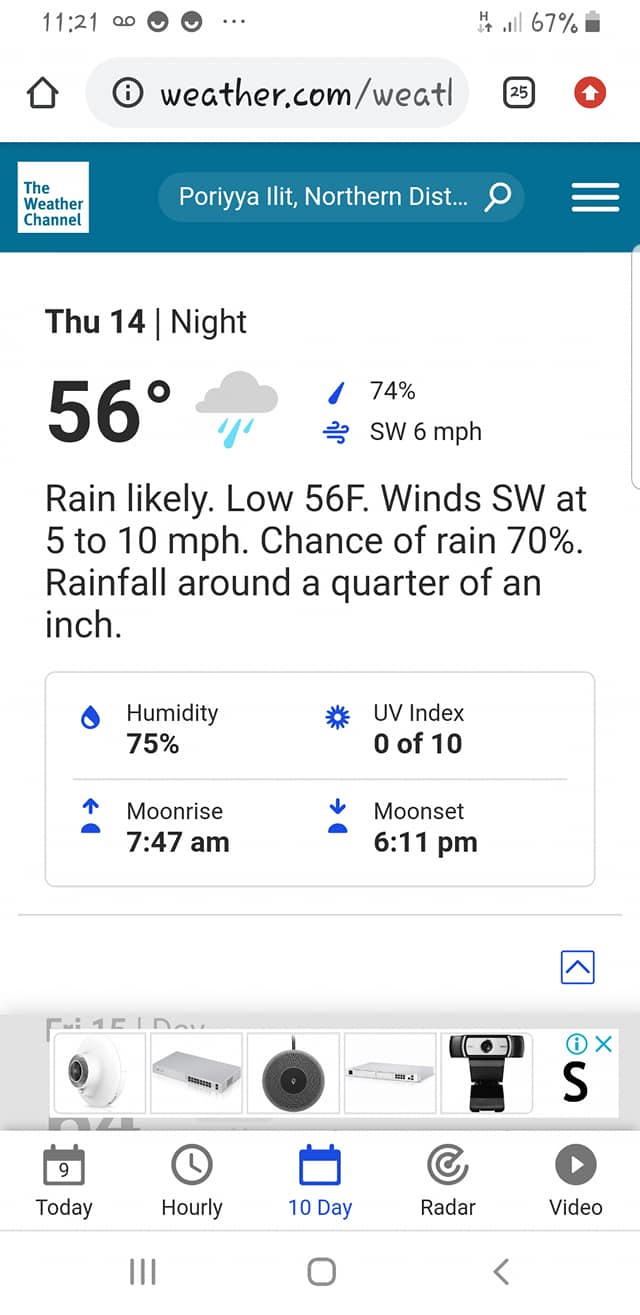This screenshot has width=640, height=1315.
Task: Tap the system back button
Action: (x=501, y=1271)
